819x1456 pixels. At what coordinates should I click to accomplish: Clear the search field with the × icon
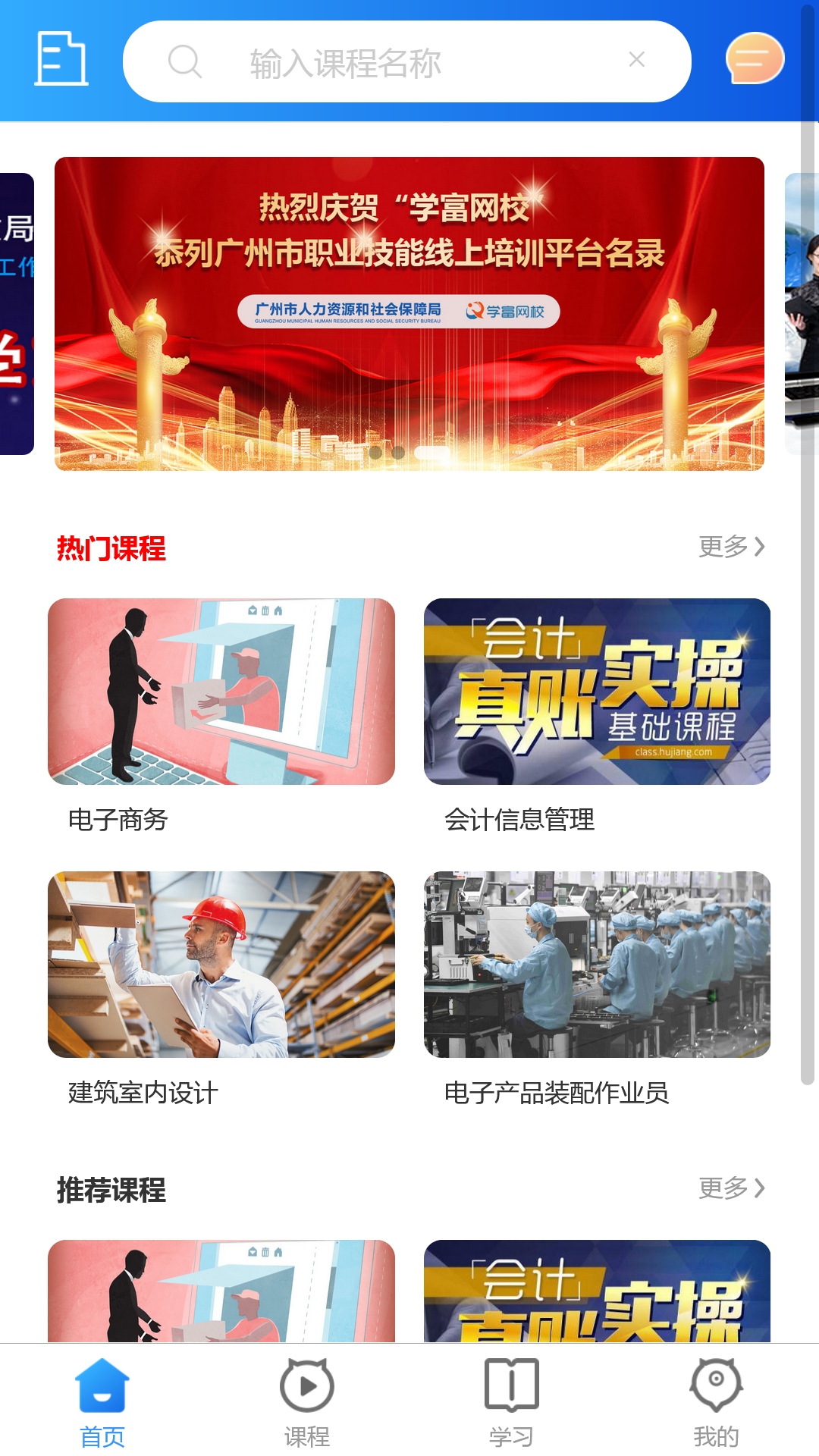[635, 60]
